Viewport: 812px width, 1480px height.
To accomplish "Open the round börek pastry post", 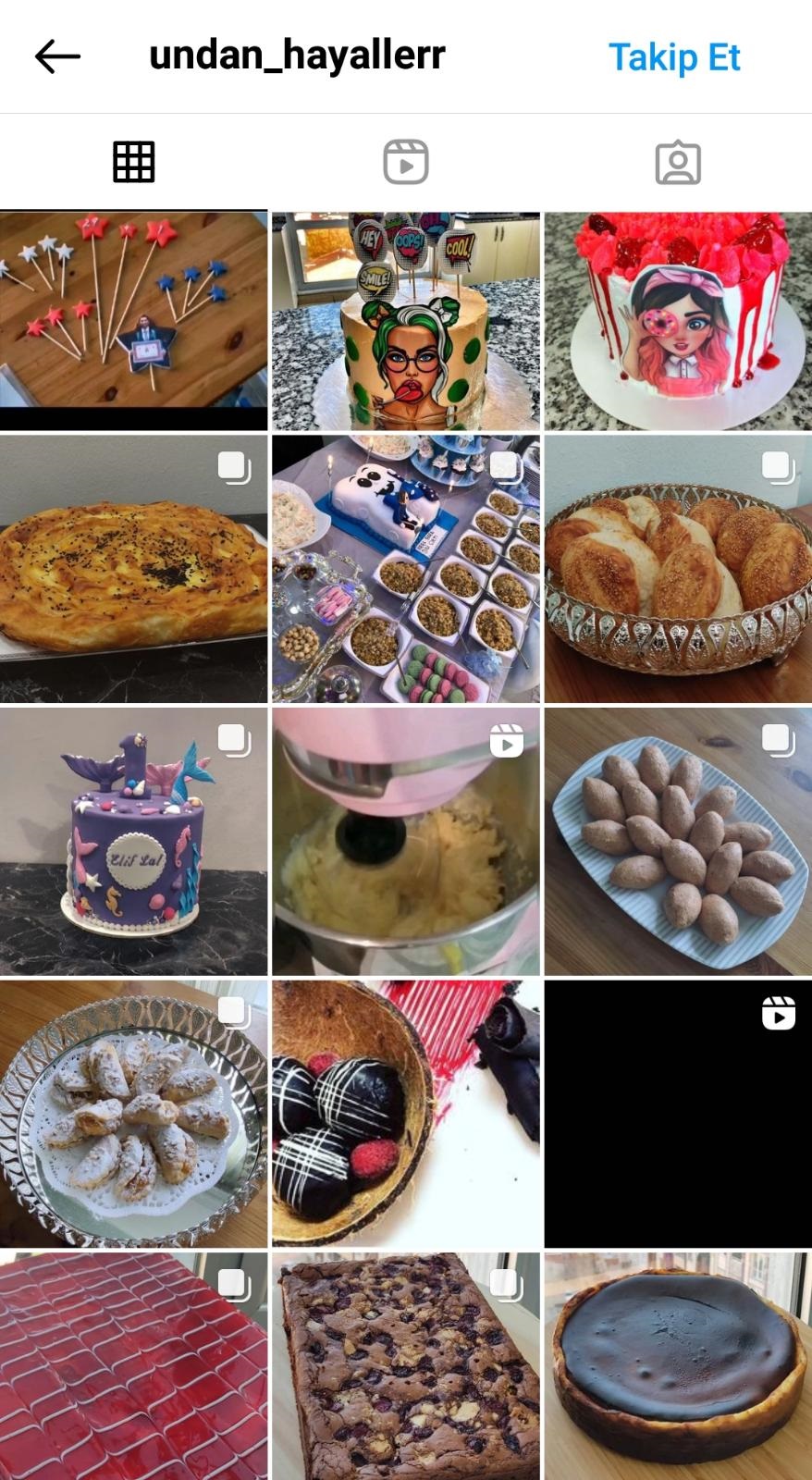I will coord(134,569).
